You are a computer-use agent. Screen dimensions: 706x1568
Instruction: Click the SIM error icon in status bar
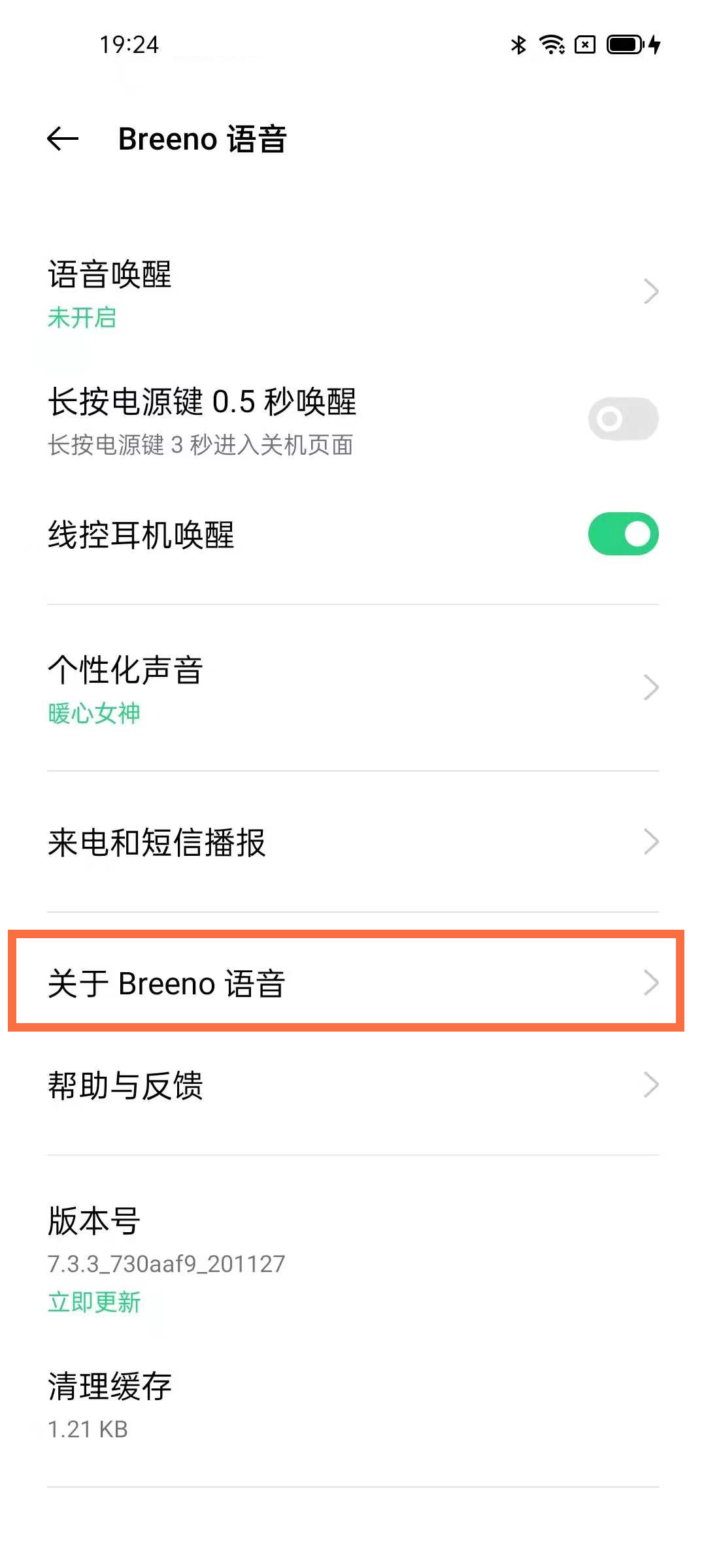click(584, 44)
